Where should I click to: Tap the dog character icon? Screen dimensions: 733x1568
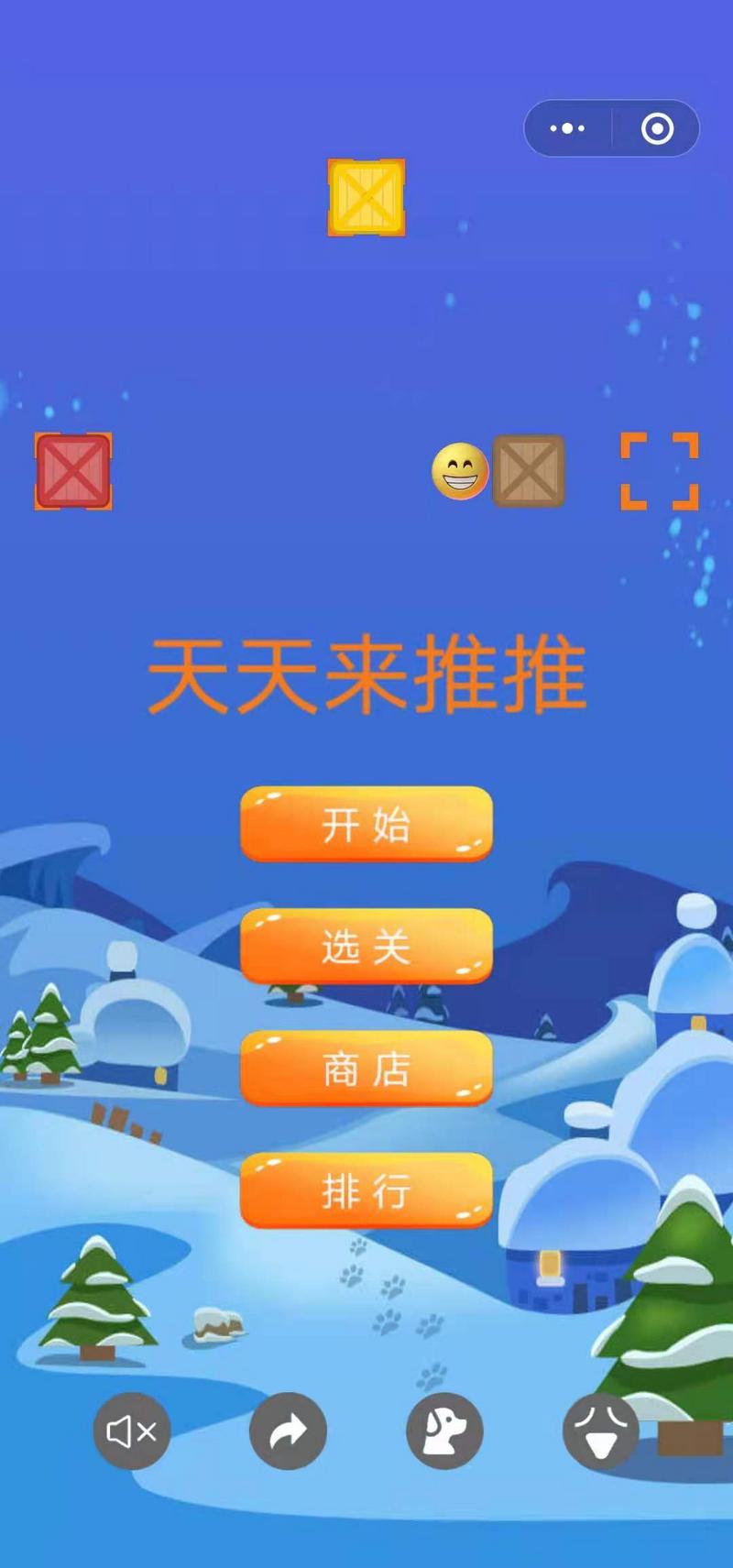point(444,1431)
